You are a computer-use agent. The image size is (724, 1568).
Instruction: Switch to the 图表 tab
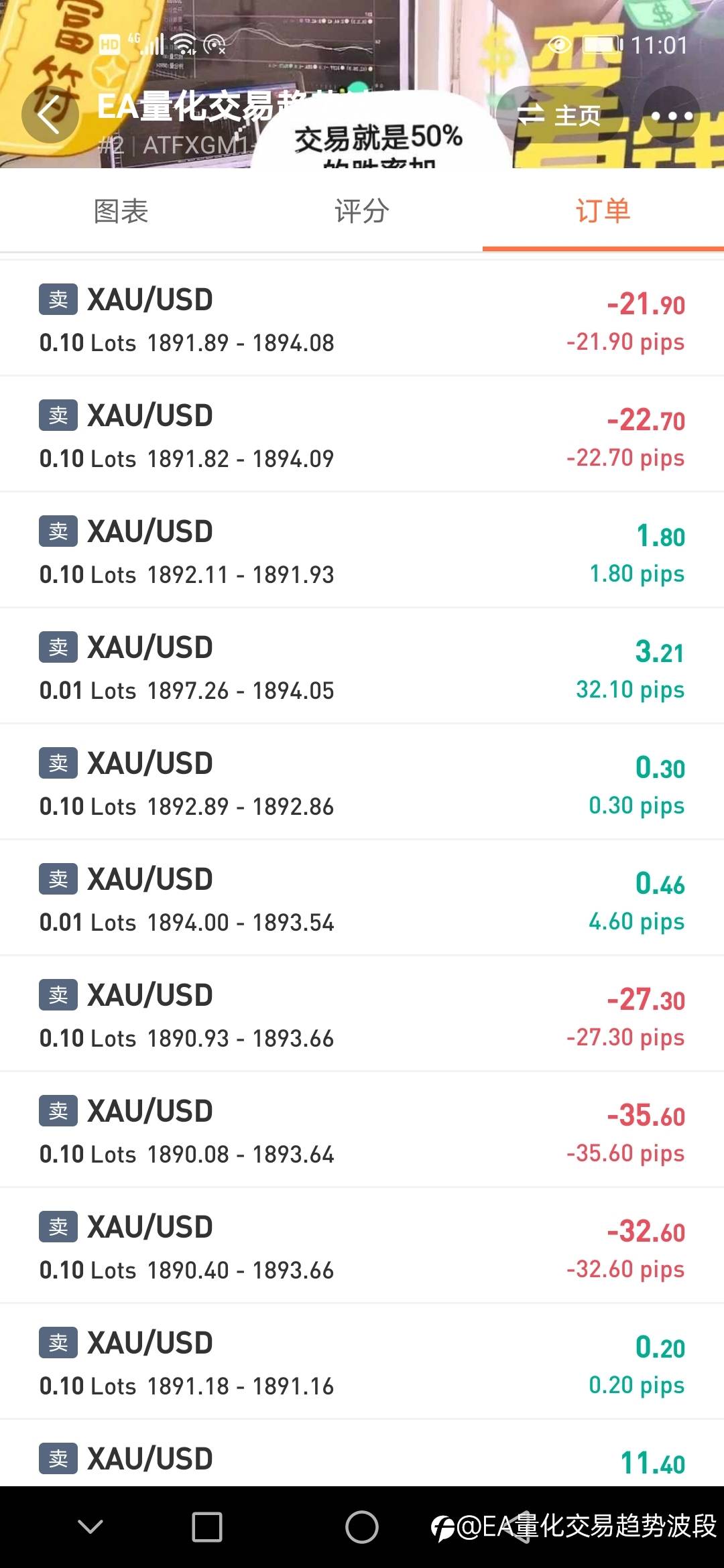click(121, 211)
